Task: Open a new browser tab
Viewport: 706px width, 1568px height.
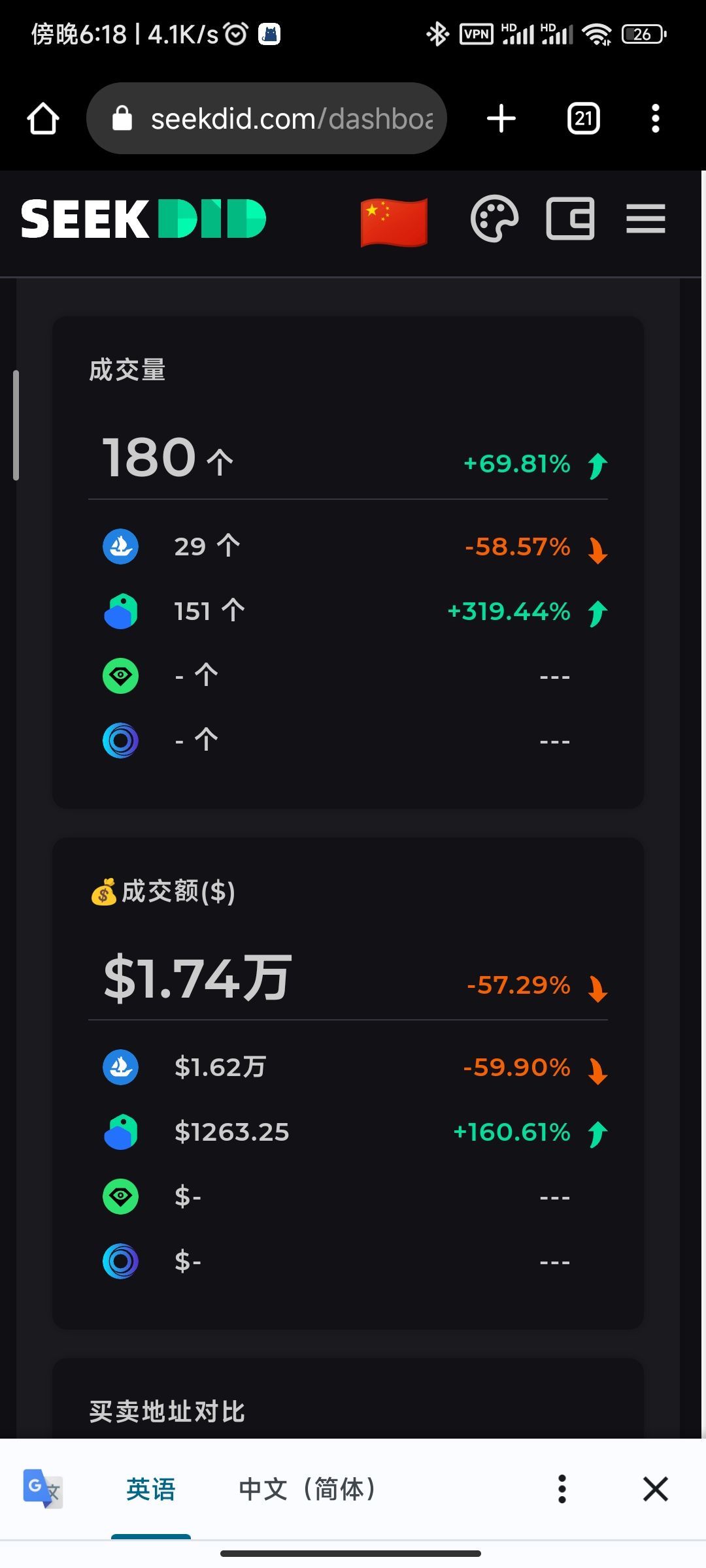Action: (x=501, y=118)
